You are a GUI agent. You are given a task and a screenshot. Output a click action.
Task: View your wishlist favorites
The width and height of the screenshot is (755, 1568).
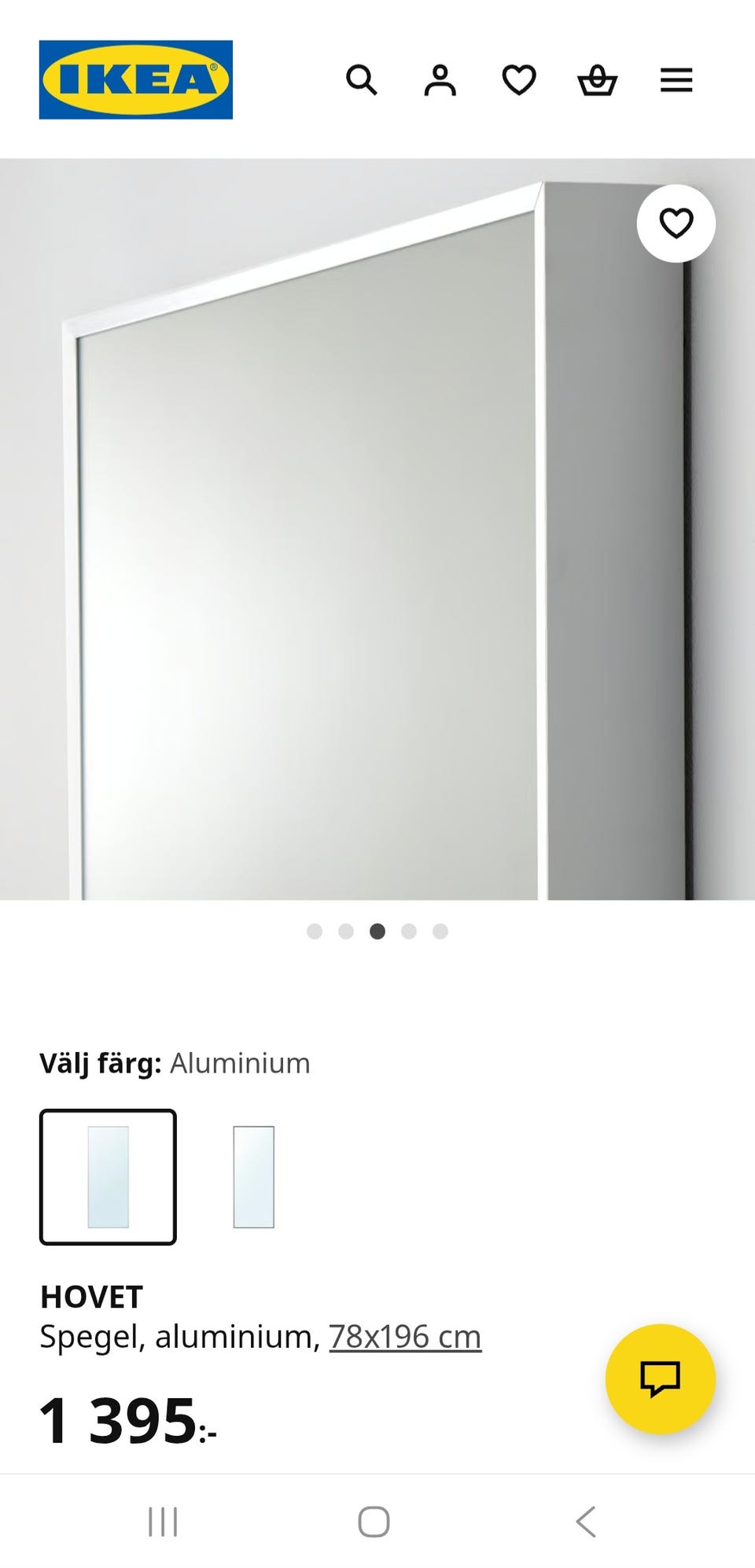pyautogui.click(x=520, y=79)
